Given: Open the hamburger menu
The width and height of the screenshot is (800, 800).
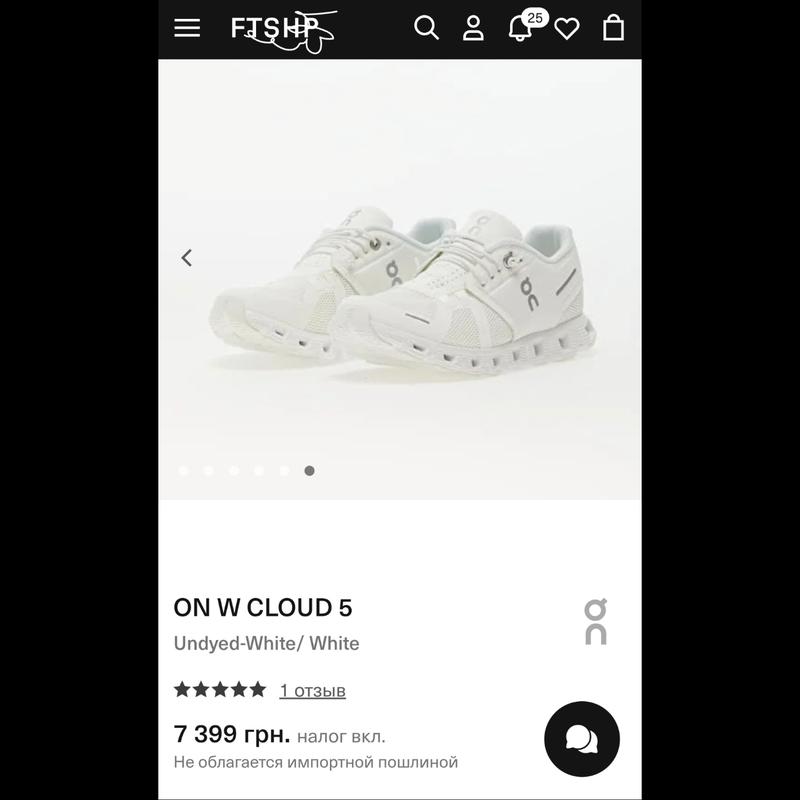Looking at the screenshot, I should click(187, 28).
